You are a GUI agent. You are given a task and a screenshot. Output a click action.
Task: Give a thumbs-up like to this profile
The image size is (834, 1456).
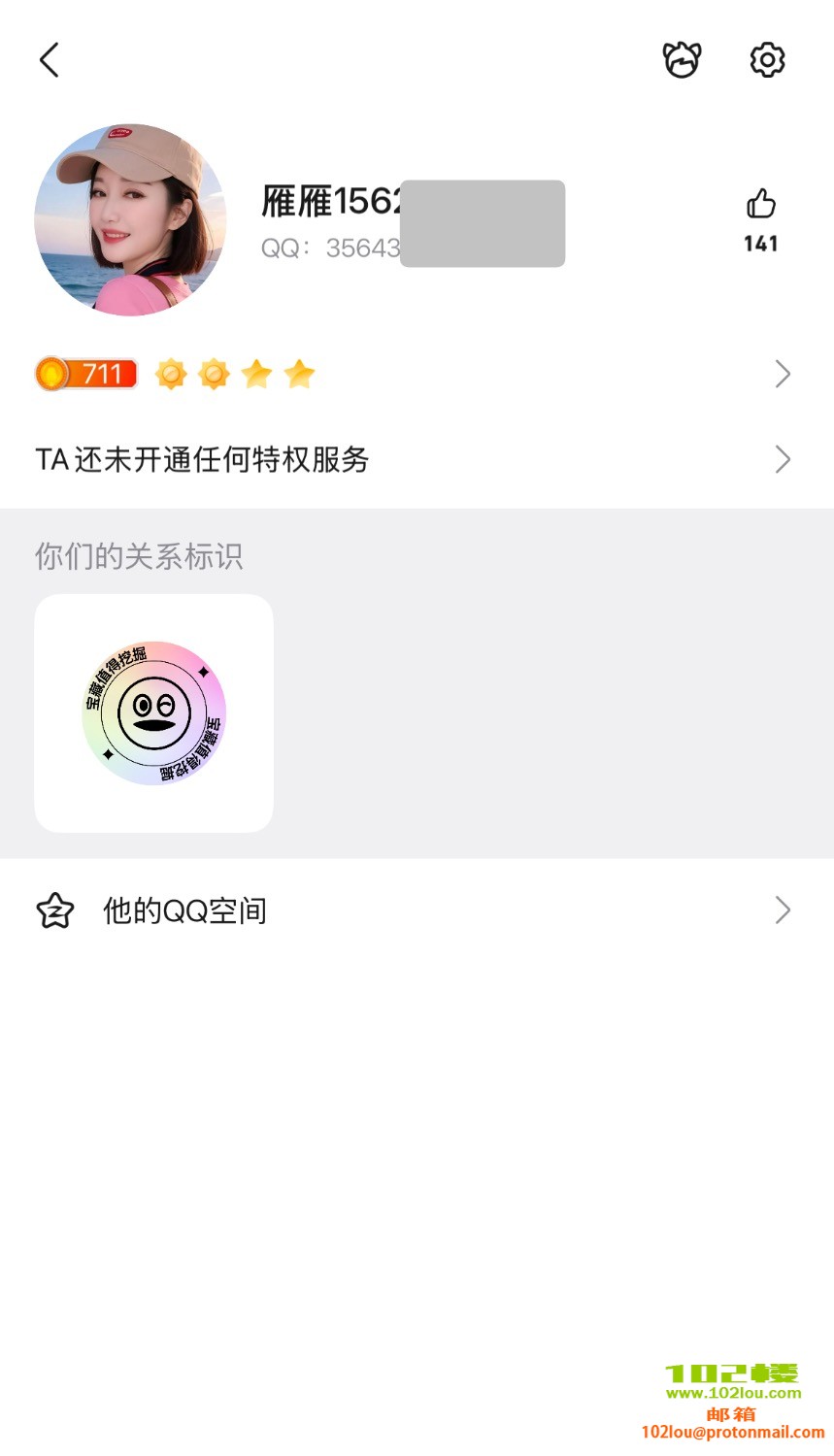point(761,205)
